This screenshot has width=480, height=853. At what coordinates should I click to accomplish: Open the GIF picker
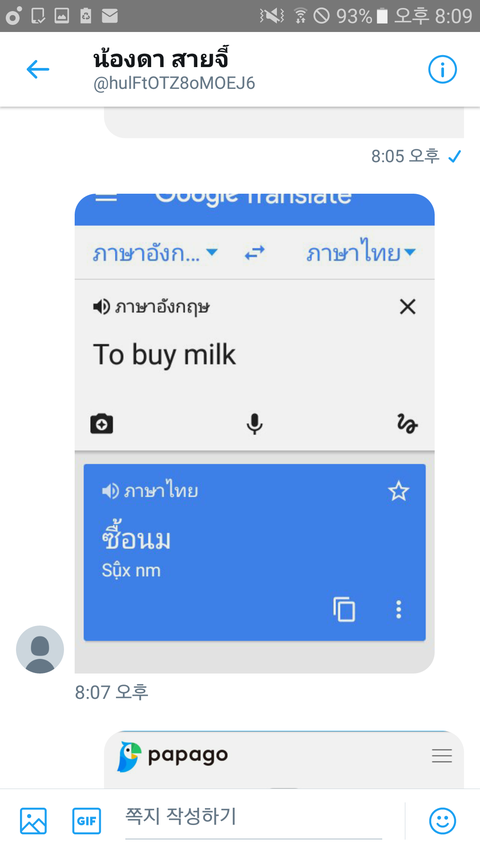[87, 821]
